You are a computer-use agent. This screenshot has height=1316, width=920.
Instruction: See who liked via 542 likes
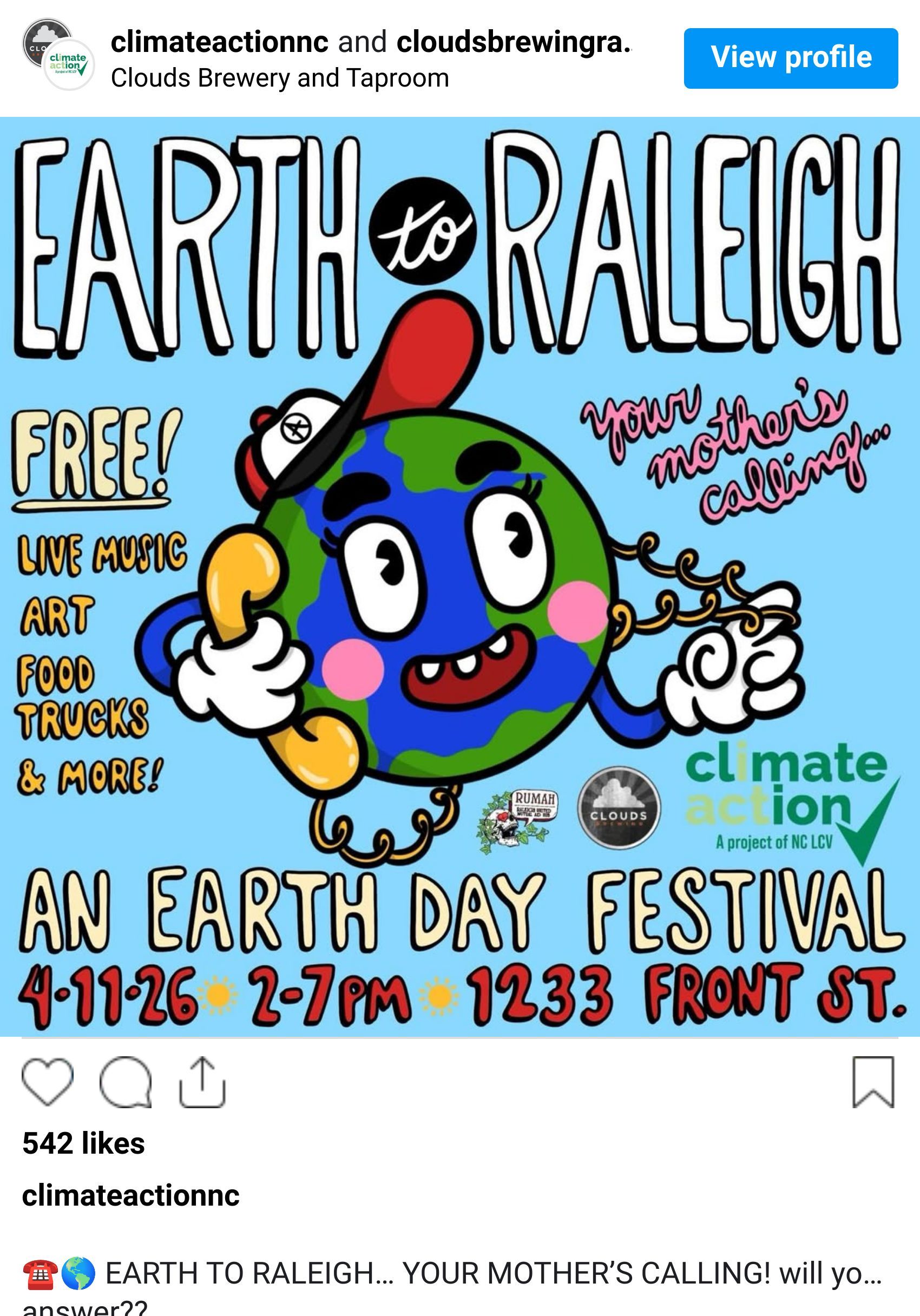pos(84,1143)
